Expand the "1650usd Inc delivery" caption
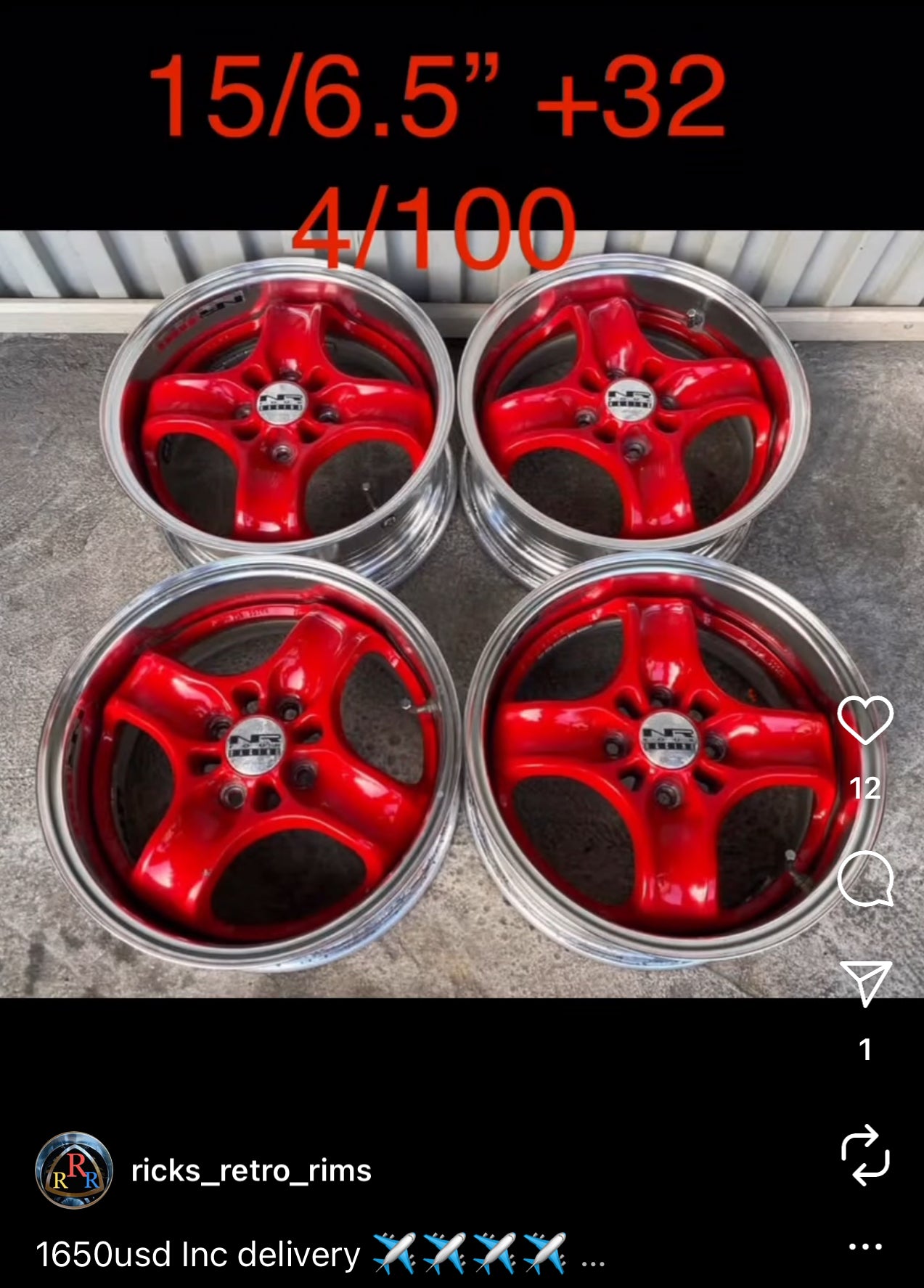Viewport: 924px width, 1288px height. pyautogui.click(x=593, y=1263)
